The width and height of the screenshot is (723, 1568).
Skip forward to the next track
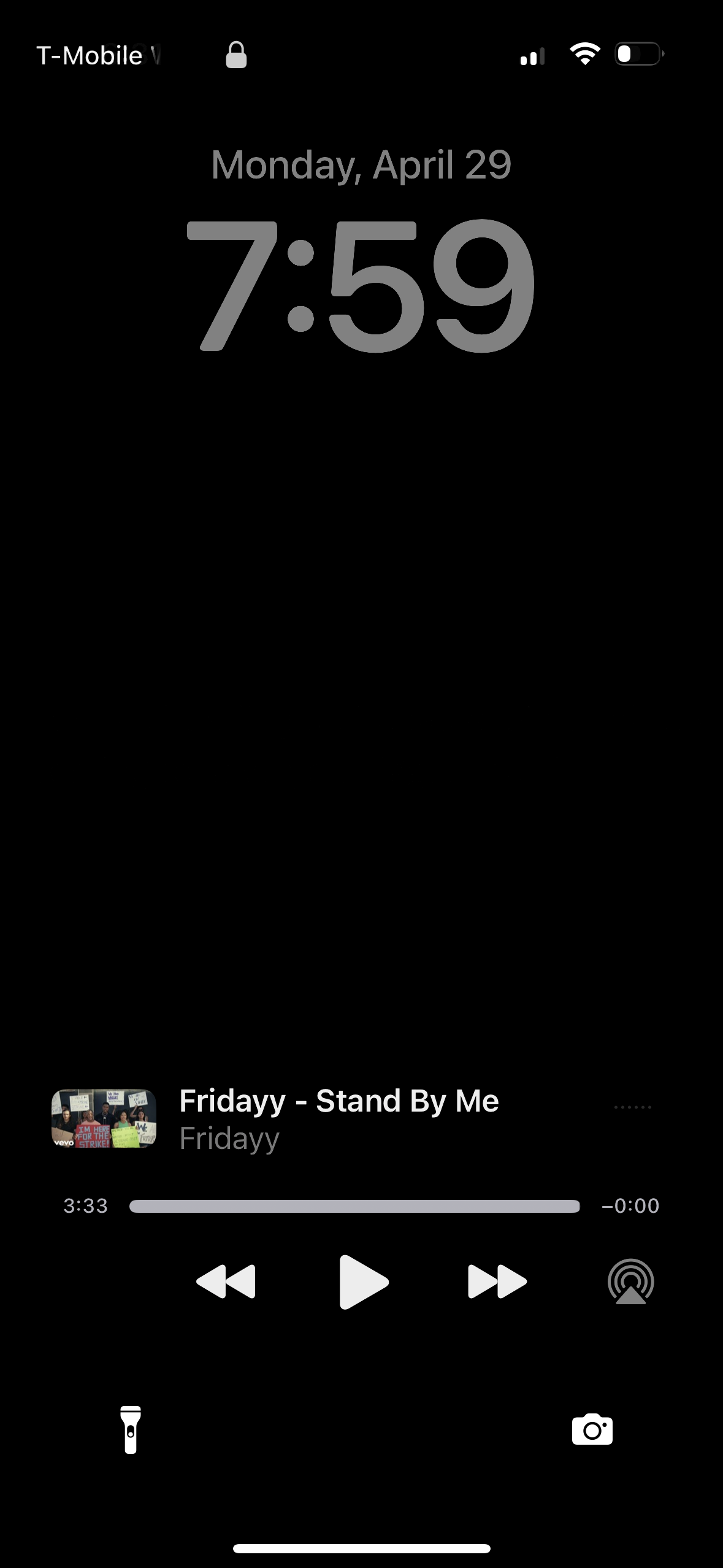click(497, 1282)
